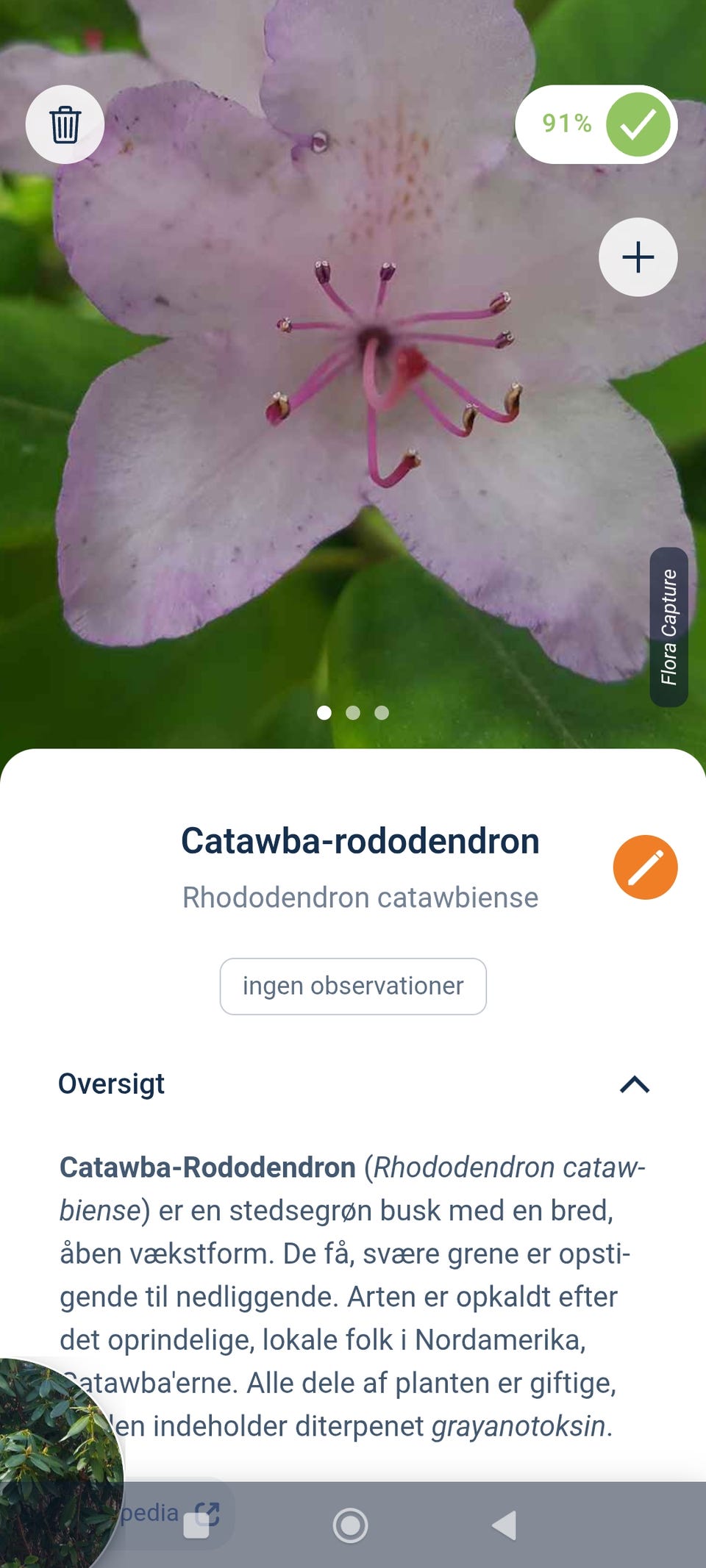Screen dimensions: 706x1568
Task: Tap the title Catawba-rododendron
Action: point(360,841)
